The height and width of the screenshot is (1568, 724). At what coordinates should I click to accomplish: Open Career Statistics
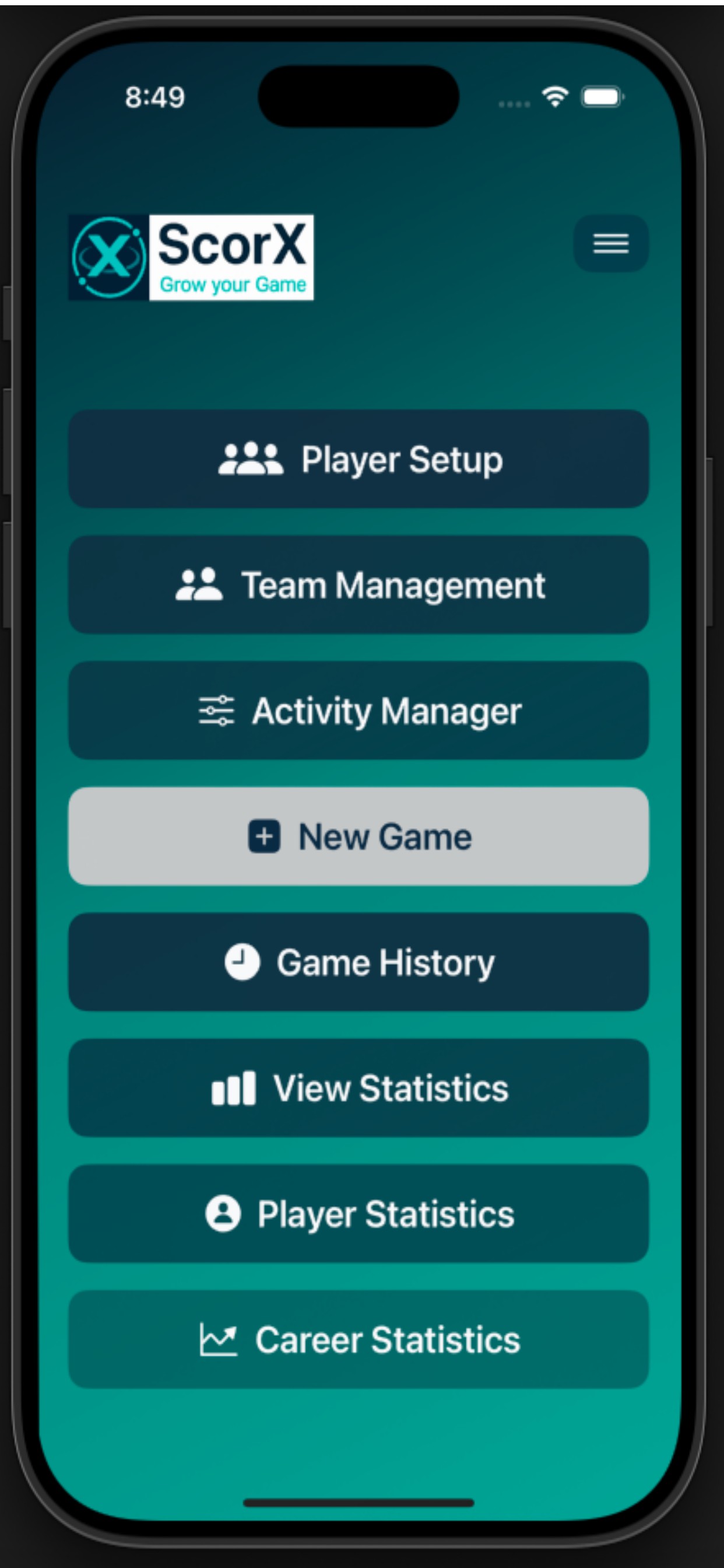pyautogui.click(x=360, y=1339)
